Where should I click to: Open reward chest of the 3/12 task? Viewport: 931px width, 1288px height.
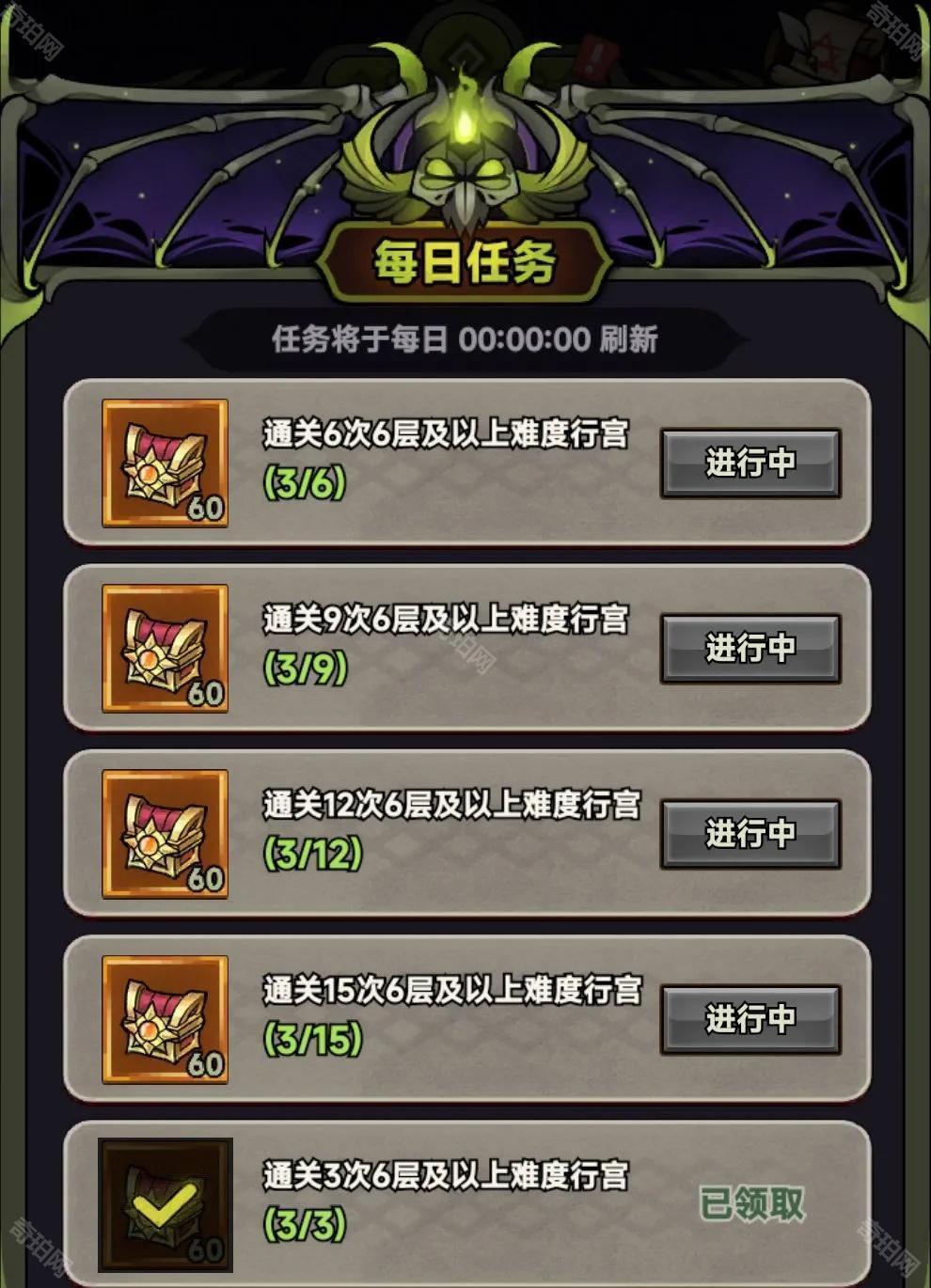coord(165,833)
